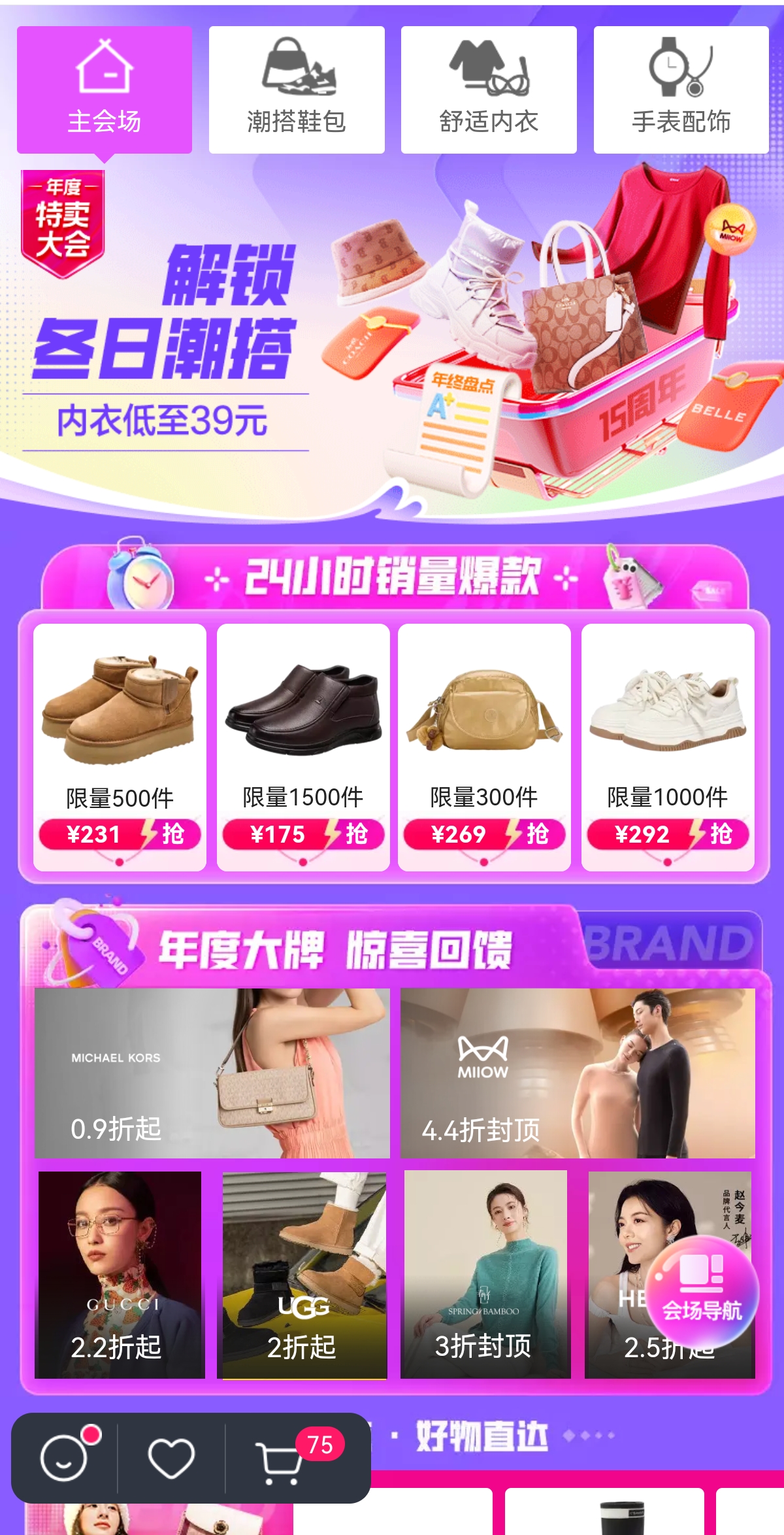Image resolution: width=784 pixels, height=1535 pixels.
Task: Open Michael Kors 0.9折起 brand card
Action: pos(212,1073)
